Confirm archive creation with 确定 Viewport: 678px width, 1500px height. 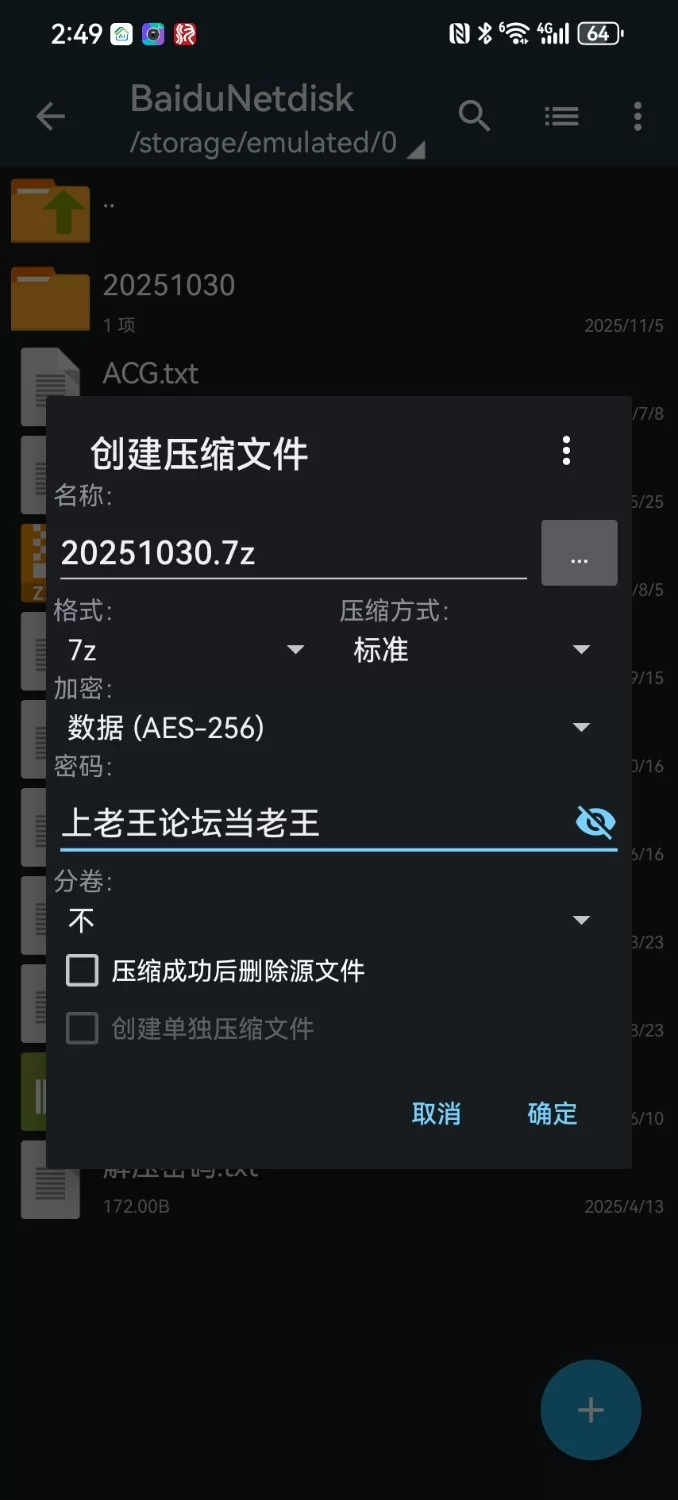(552, 1113)
